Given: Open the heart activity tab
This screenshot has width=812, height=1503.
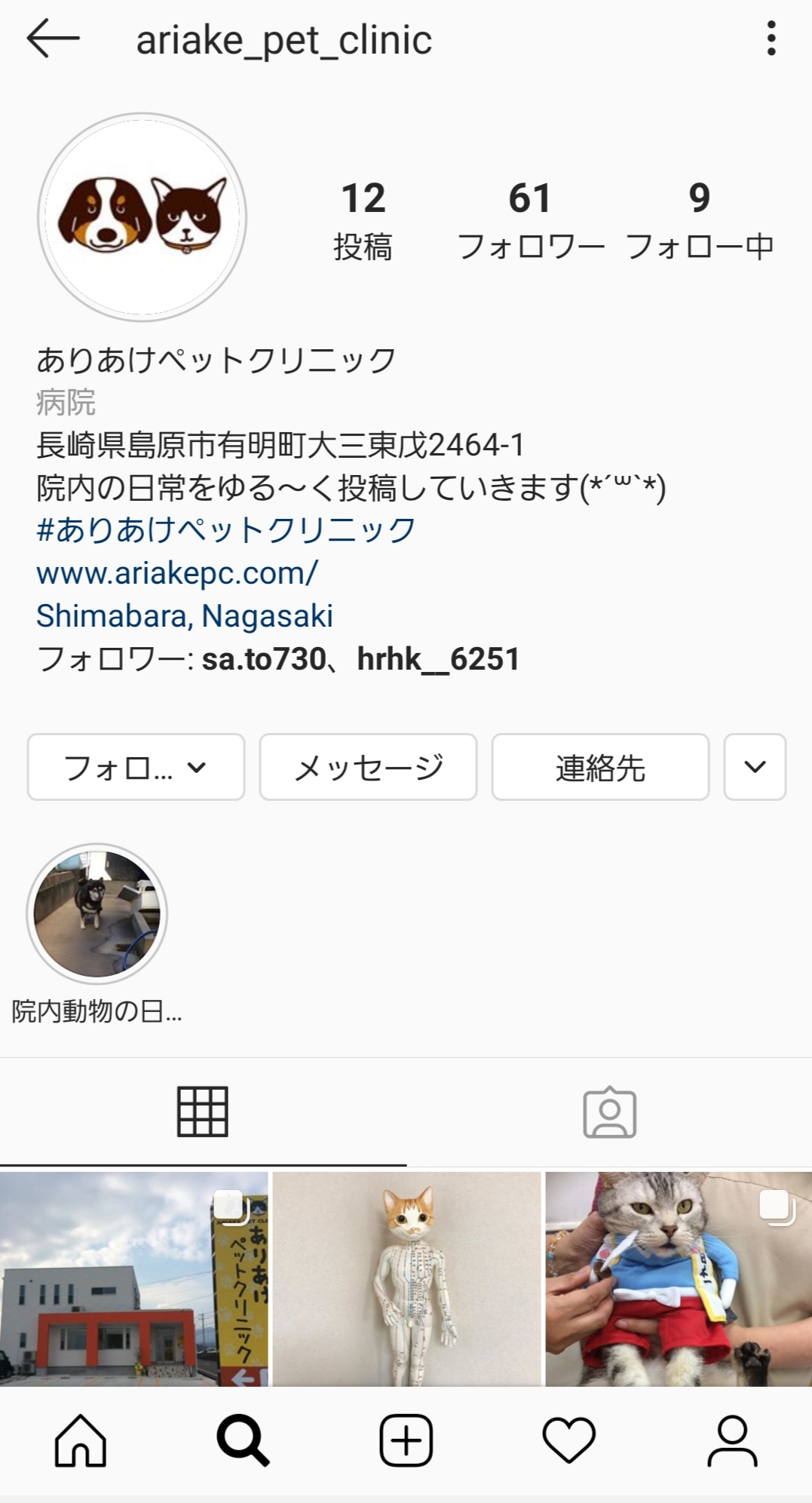Looking at the screenshot, I should pos(568,1440).
